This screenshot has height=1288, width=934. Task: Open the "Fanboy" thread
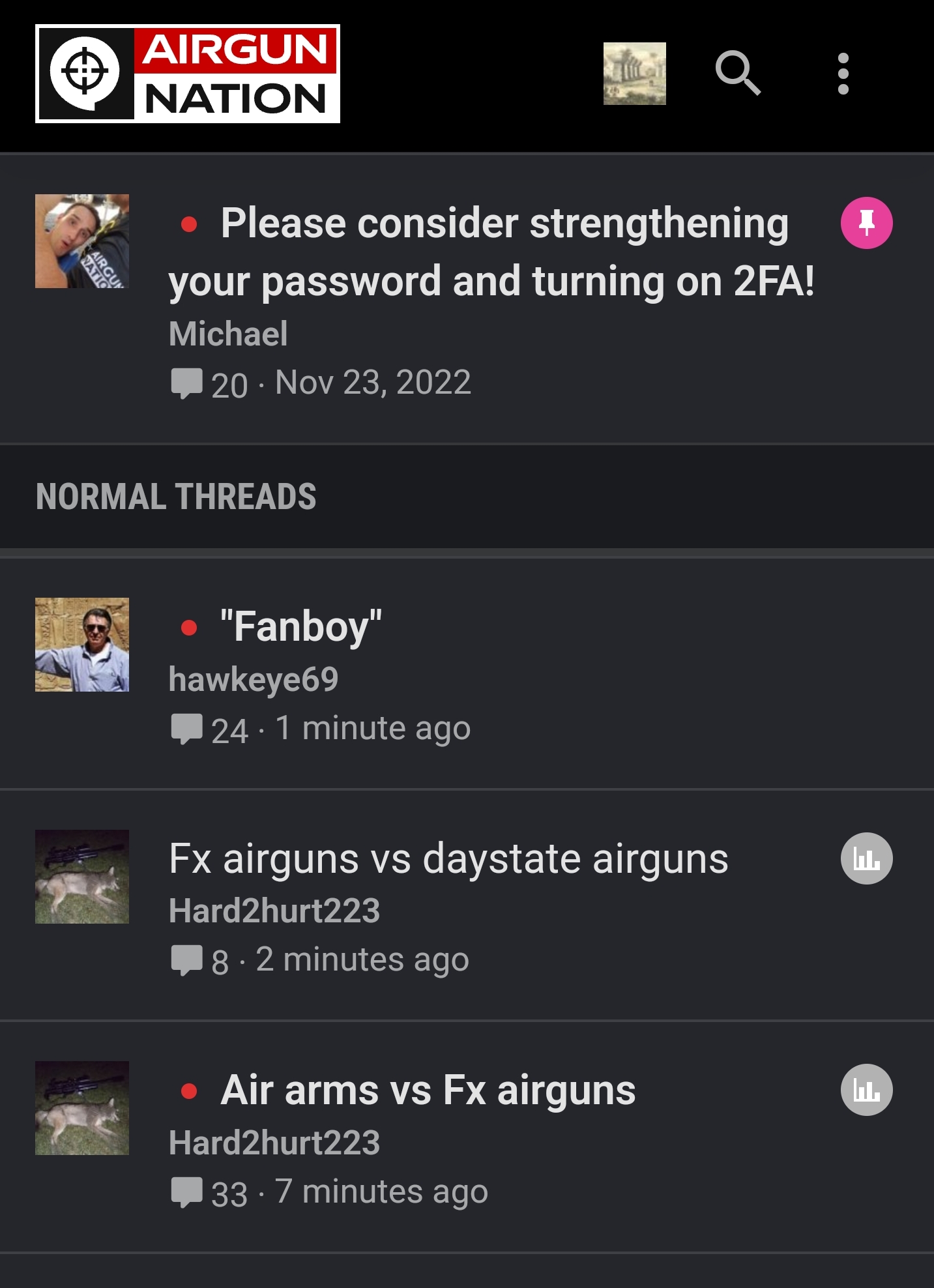pos(301,626)
